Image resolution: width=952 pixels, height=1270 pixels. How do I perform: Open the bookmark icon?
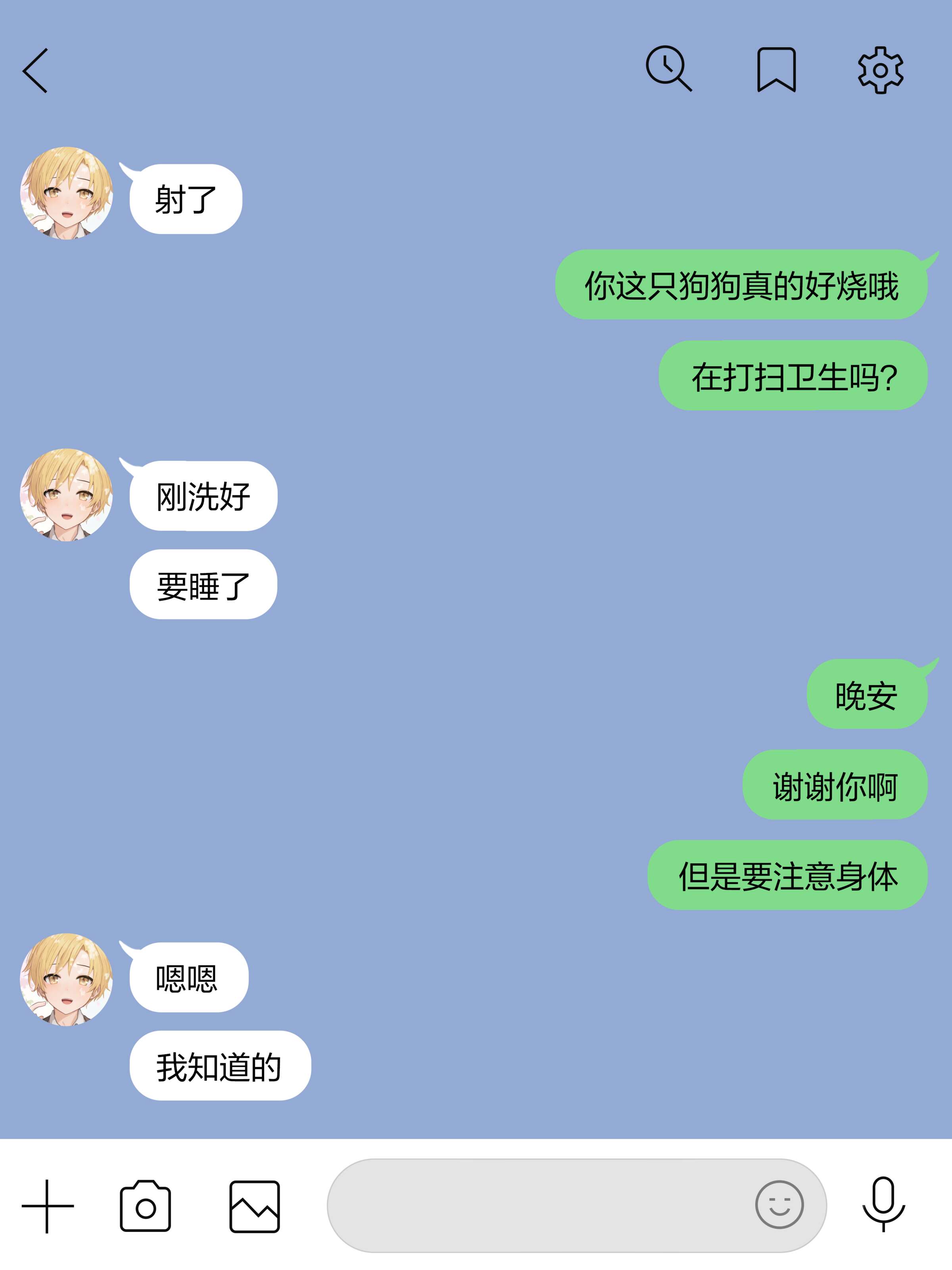pos(776,70)
